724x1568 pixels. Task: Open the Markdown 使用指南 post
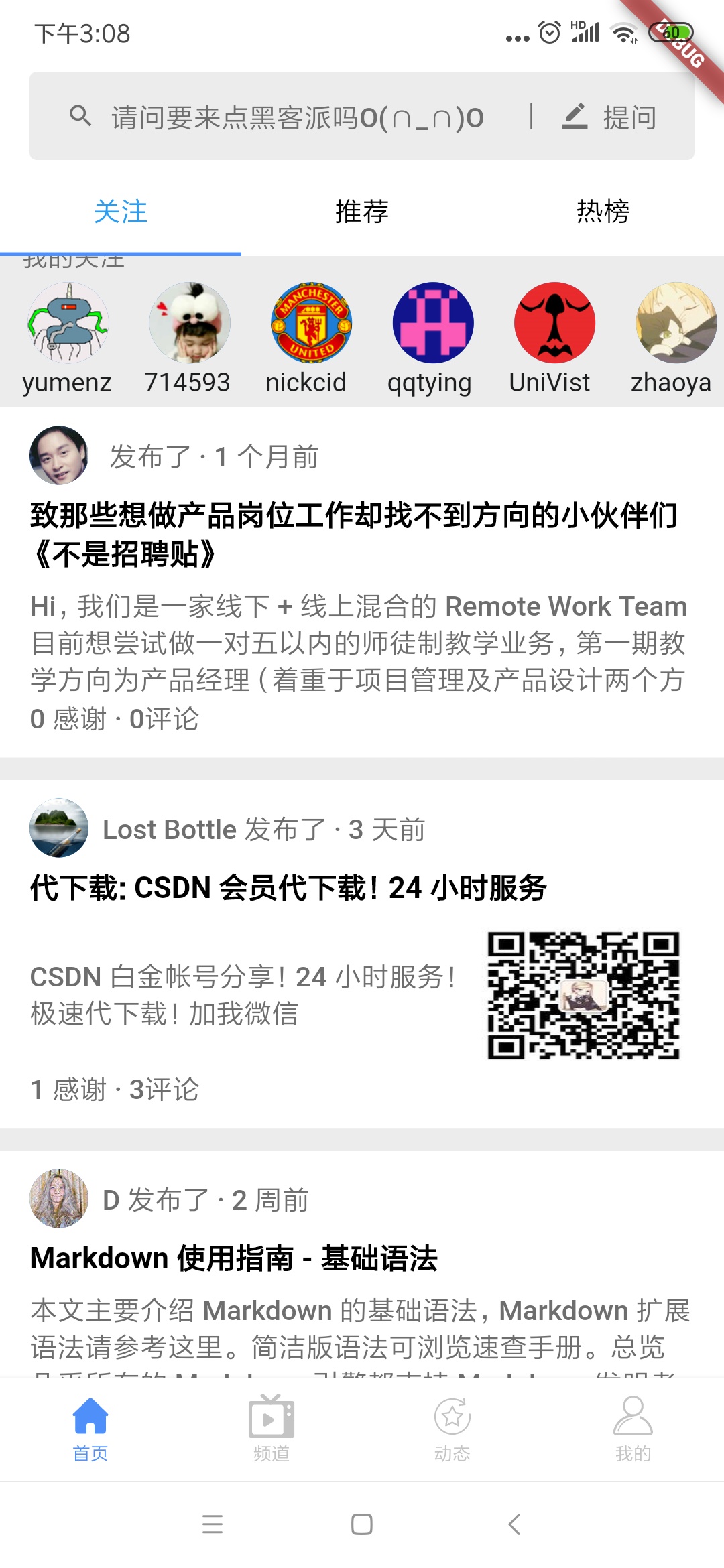coord(234,1258)
